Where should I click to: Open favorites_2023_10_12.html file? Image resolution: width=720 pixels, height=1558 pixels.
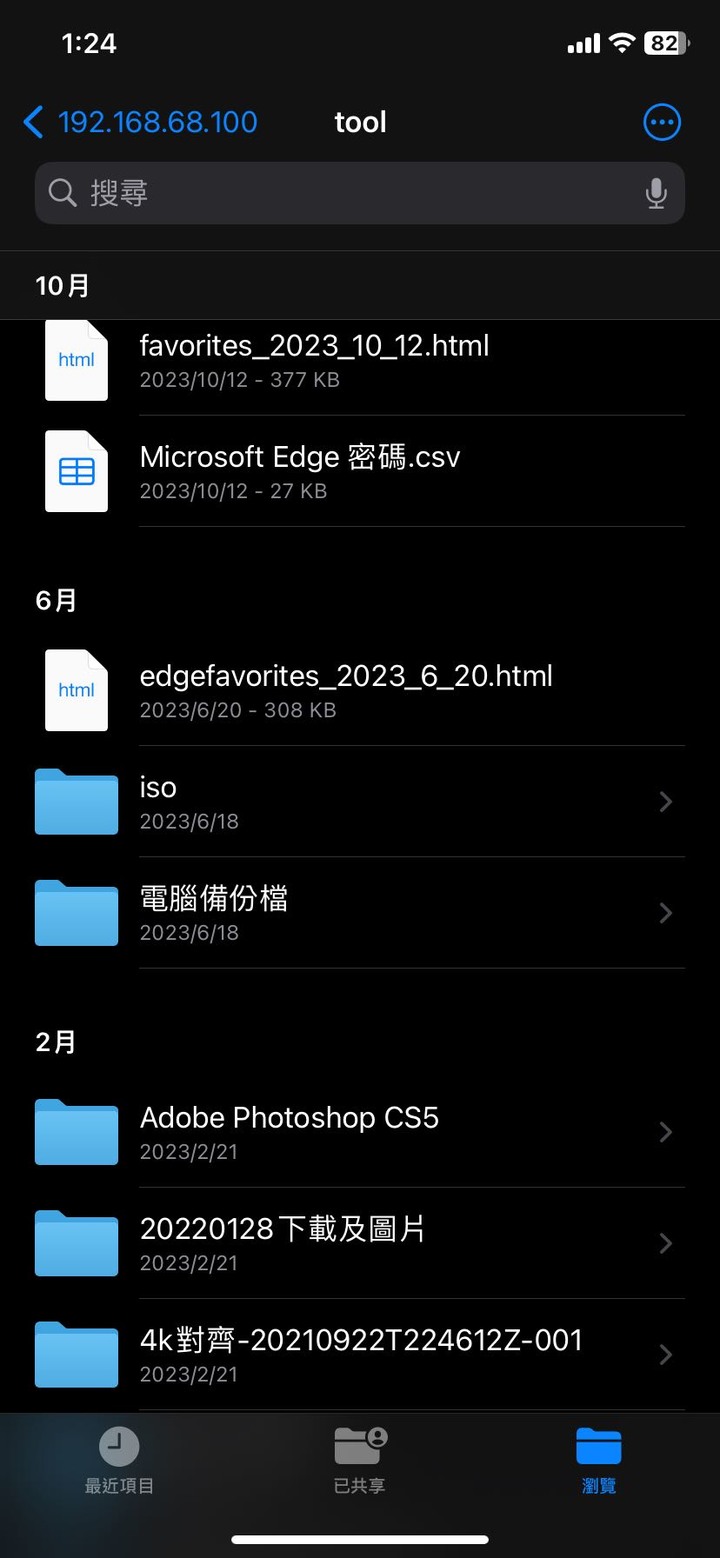(360, 362)
